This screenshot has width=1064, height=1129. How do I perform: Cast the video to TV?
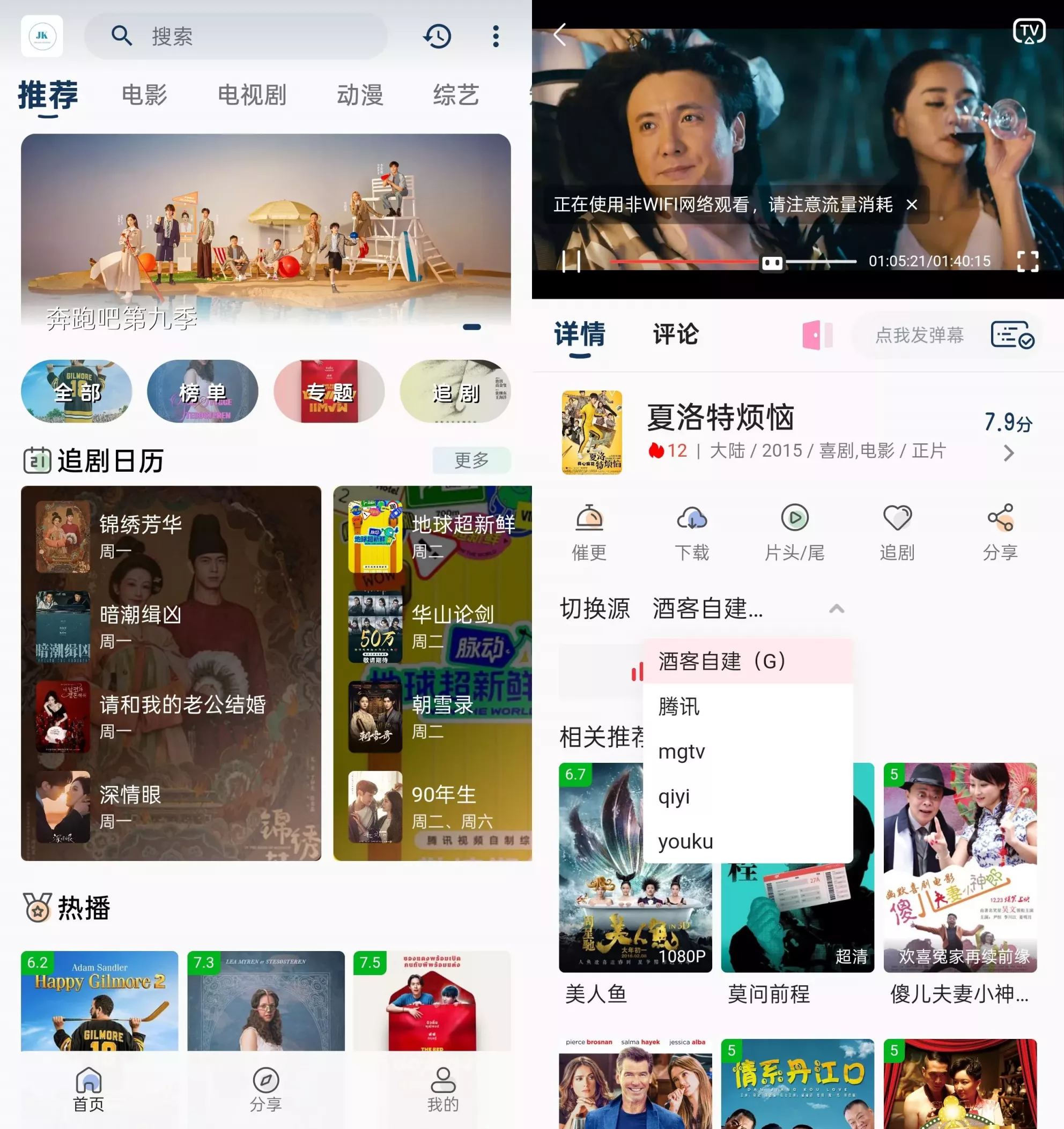pyautogui.click(x=1029, y=32)
